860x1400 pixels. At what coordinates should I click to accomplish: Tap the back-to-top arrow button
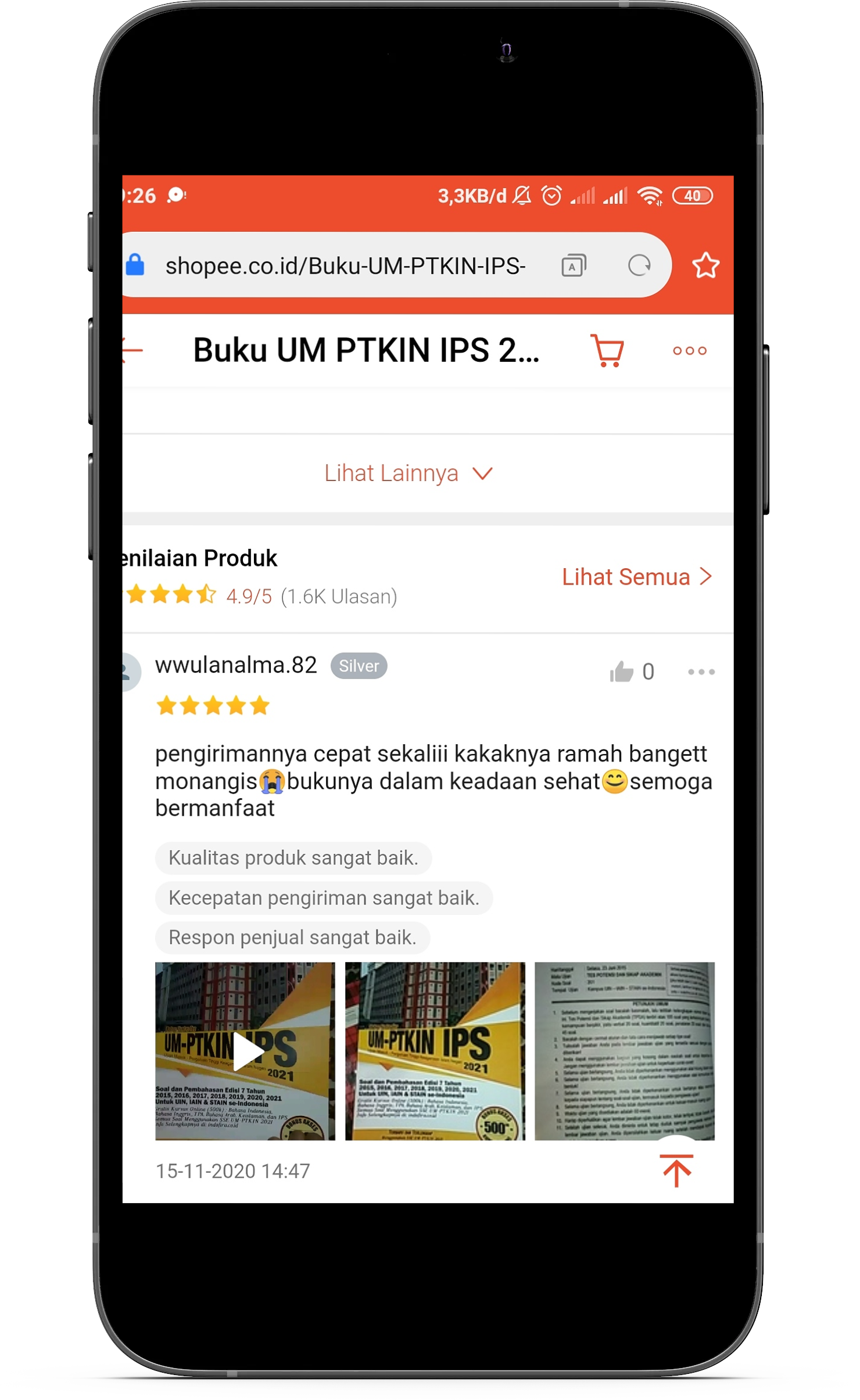click(676, 1171)
